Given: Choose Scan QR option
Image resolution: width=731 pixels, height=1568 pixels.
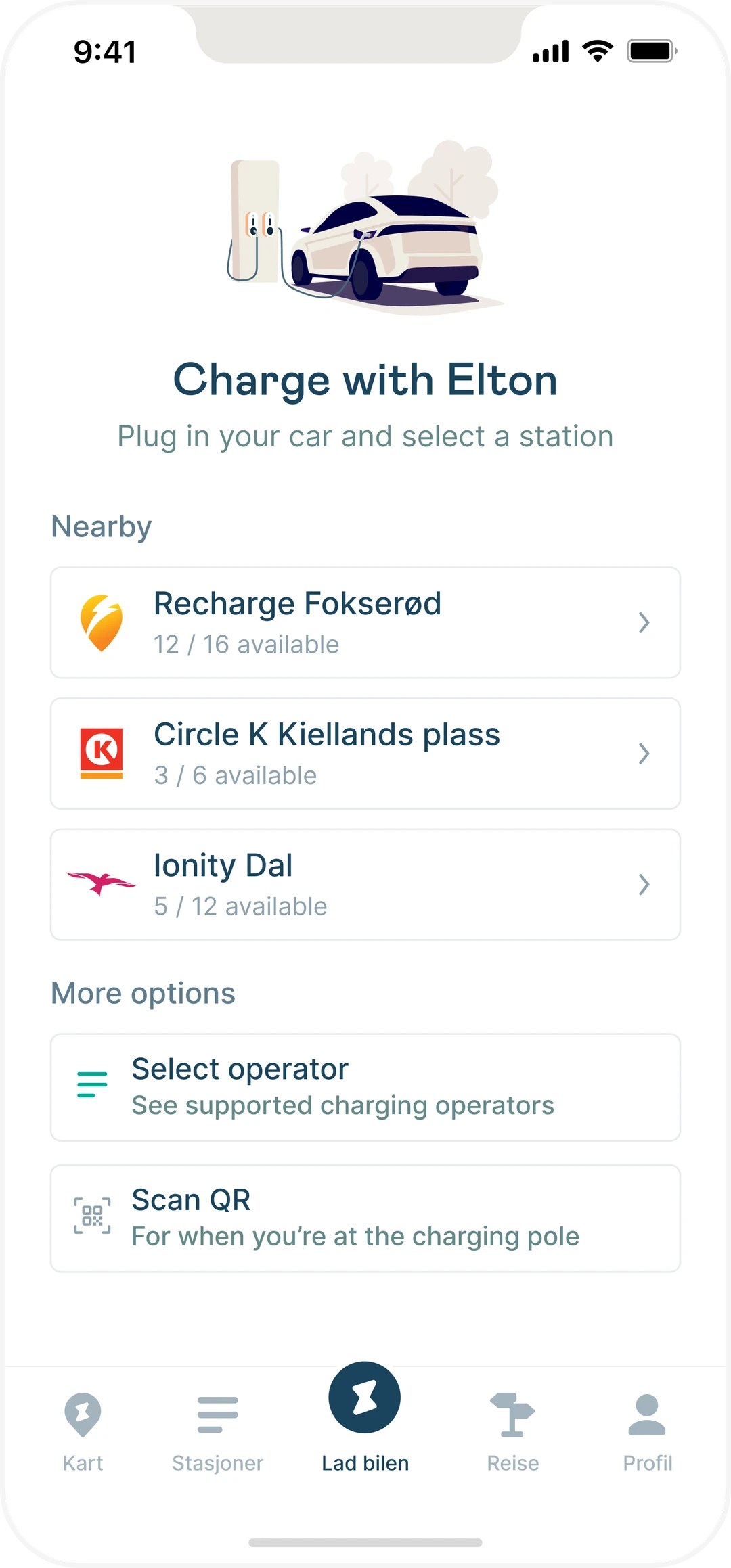Looking at the screenshot, I should tap(365, 1218).
